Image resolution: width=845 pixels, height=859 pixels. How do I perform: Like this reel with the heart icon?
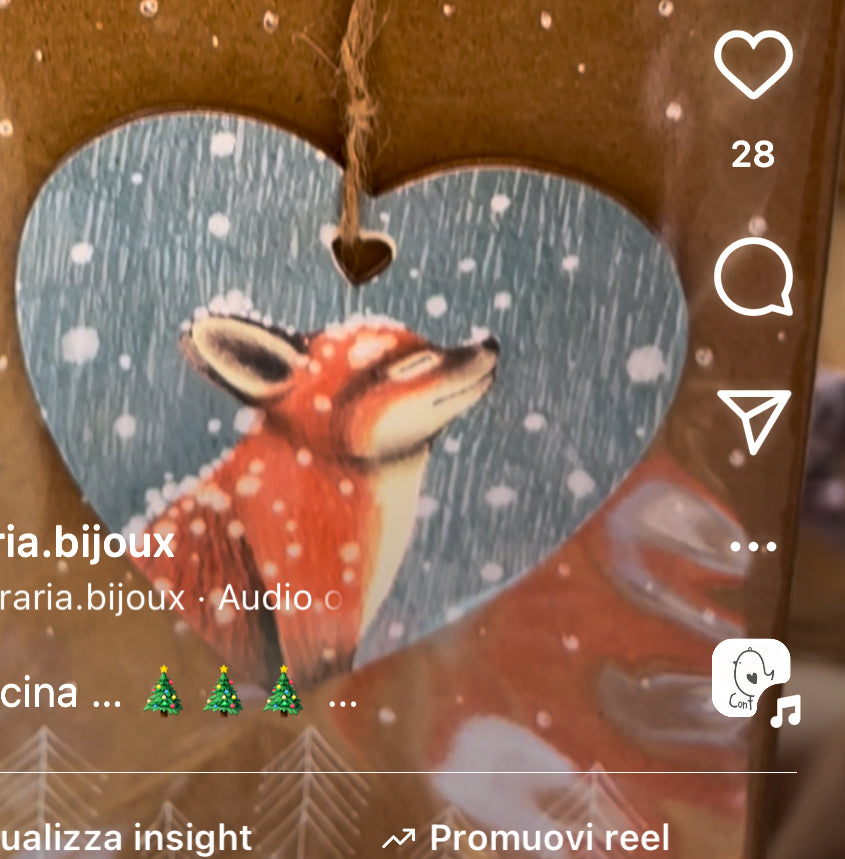(x=753, y=64)
